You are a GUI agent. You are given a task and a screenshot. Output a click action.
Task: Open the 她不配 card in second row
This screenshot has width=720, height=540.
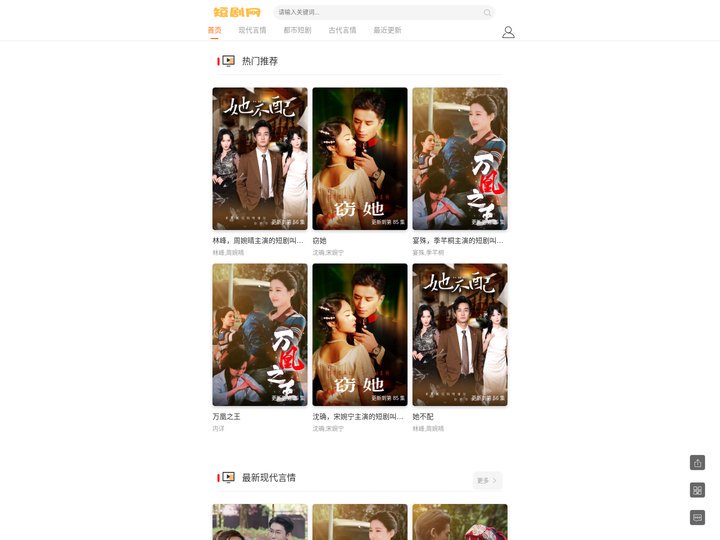[x=459, y=334]
